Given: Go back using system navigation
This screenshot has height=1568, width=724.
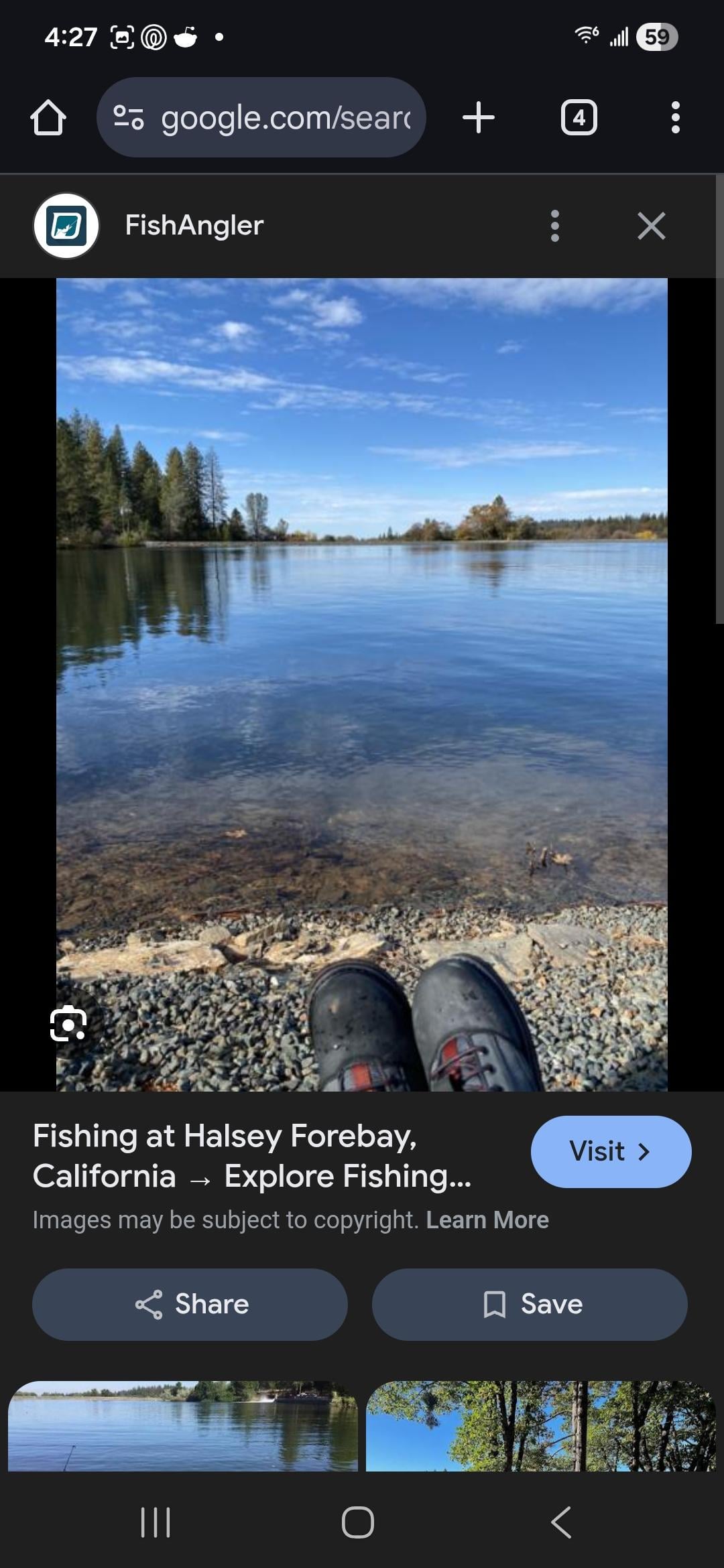Looking at the screenshot, I should point(560,1522).
